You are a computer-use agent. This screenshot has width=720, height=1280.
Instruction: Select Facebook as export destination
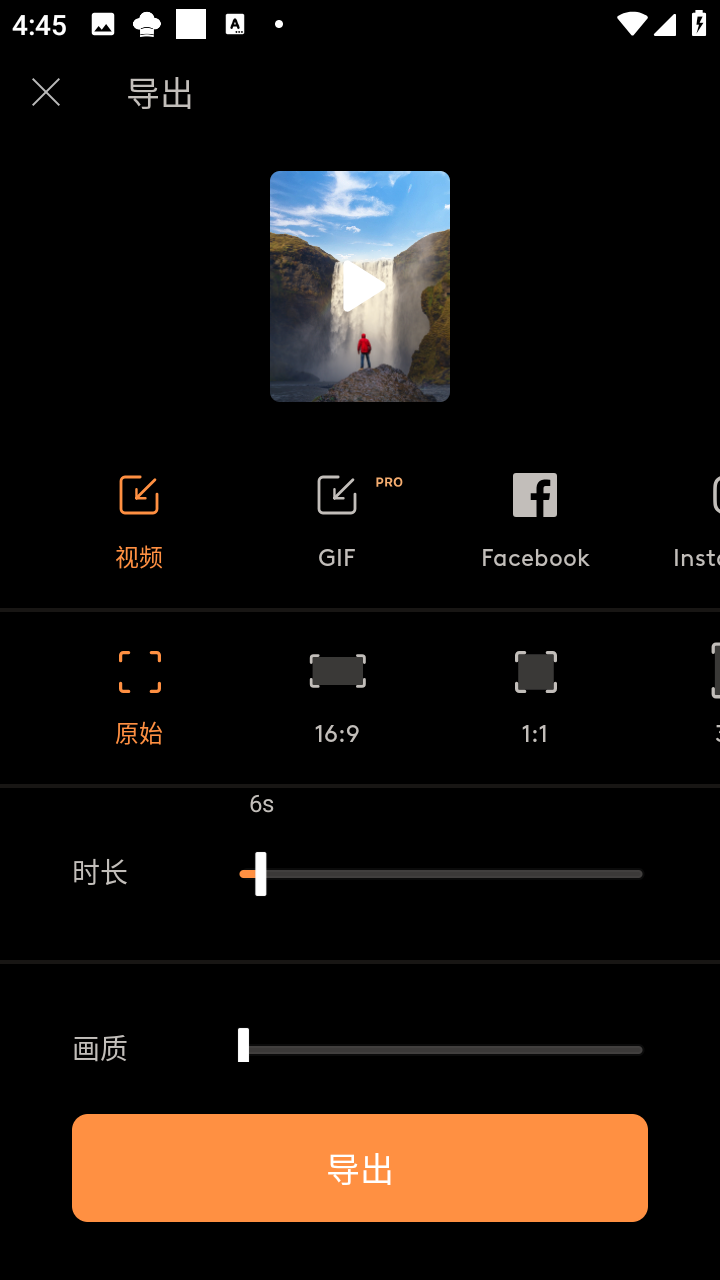point(535,520)
